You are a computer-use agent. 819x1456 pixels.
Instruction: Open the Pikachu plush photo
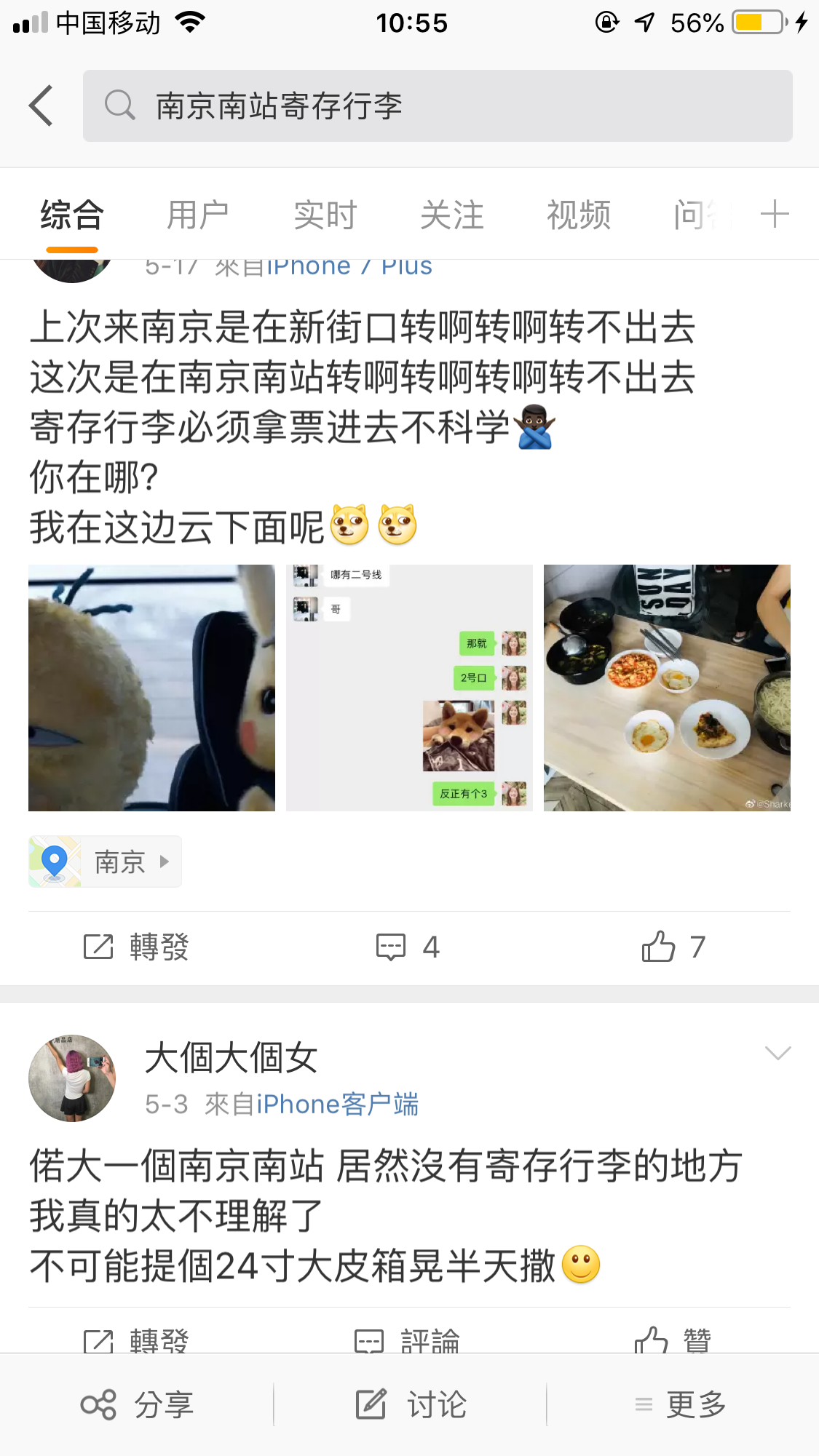click(x=151, y=688)
